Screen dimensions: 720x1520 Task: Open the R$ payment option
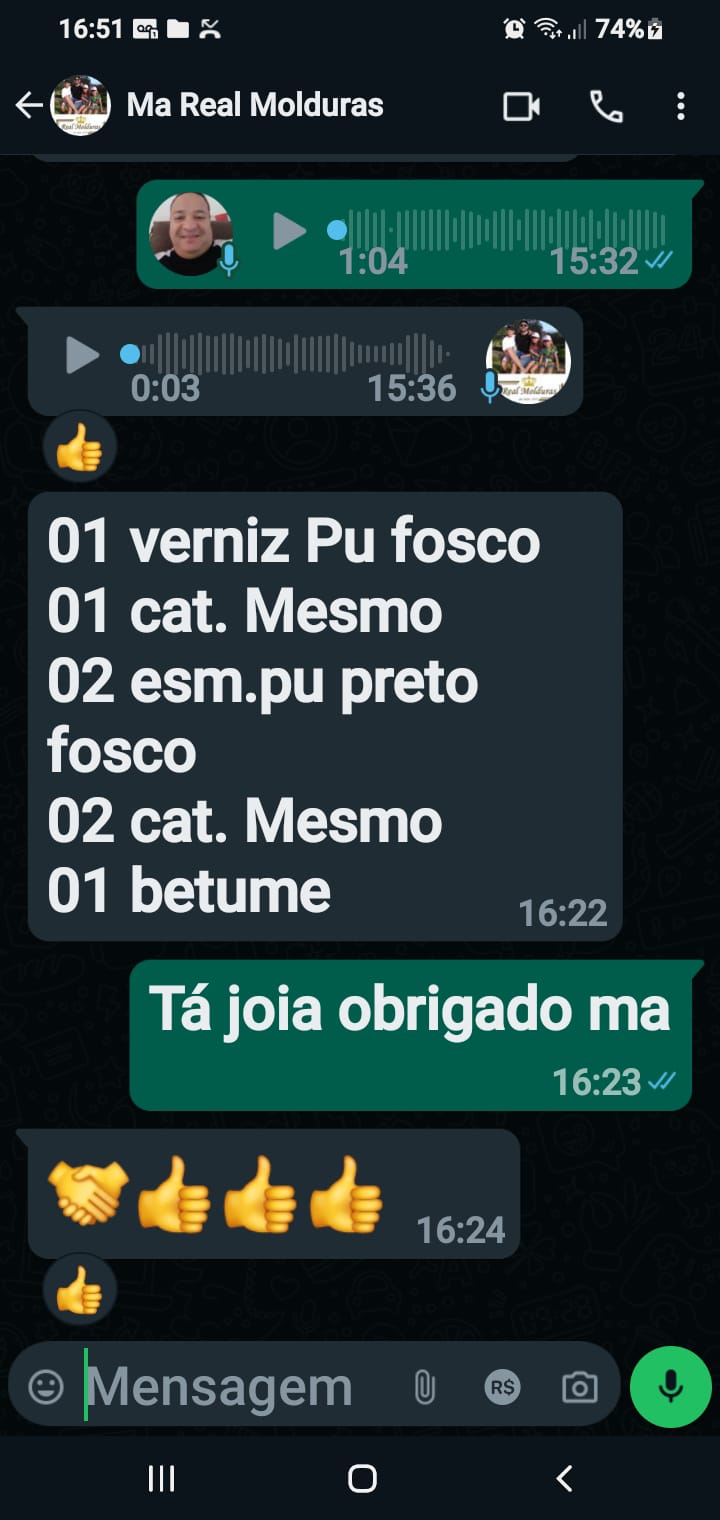click(x=502, y=1387)
